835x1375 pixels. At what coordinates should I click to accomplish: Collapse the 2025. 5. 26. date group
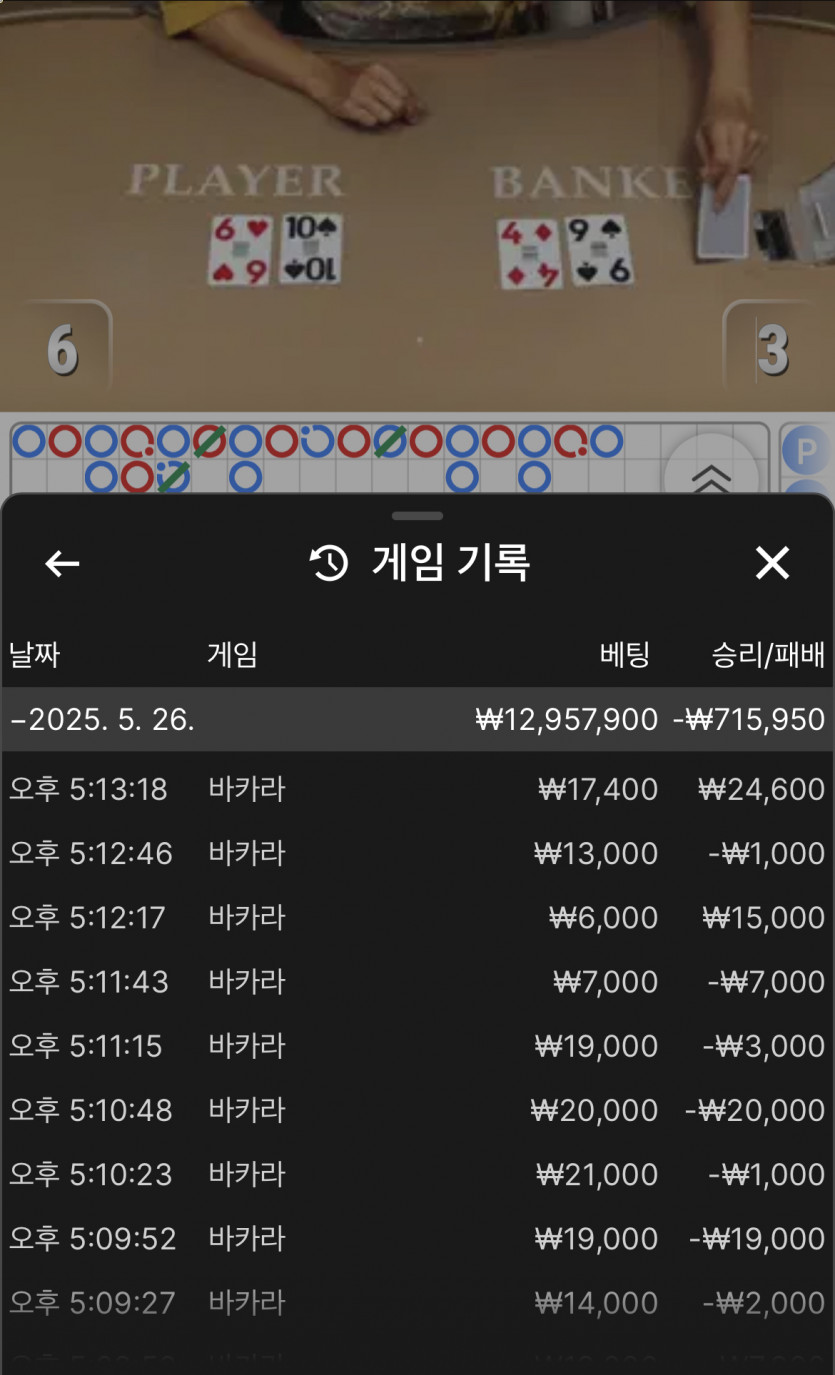point(417,719)
